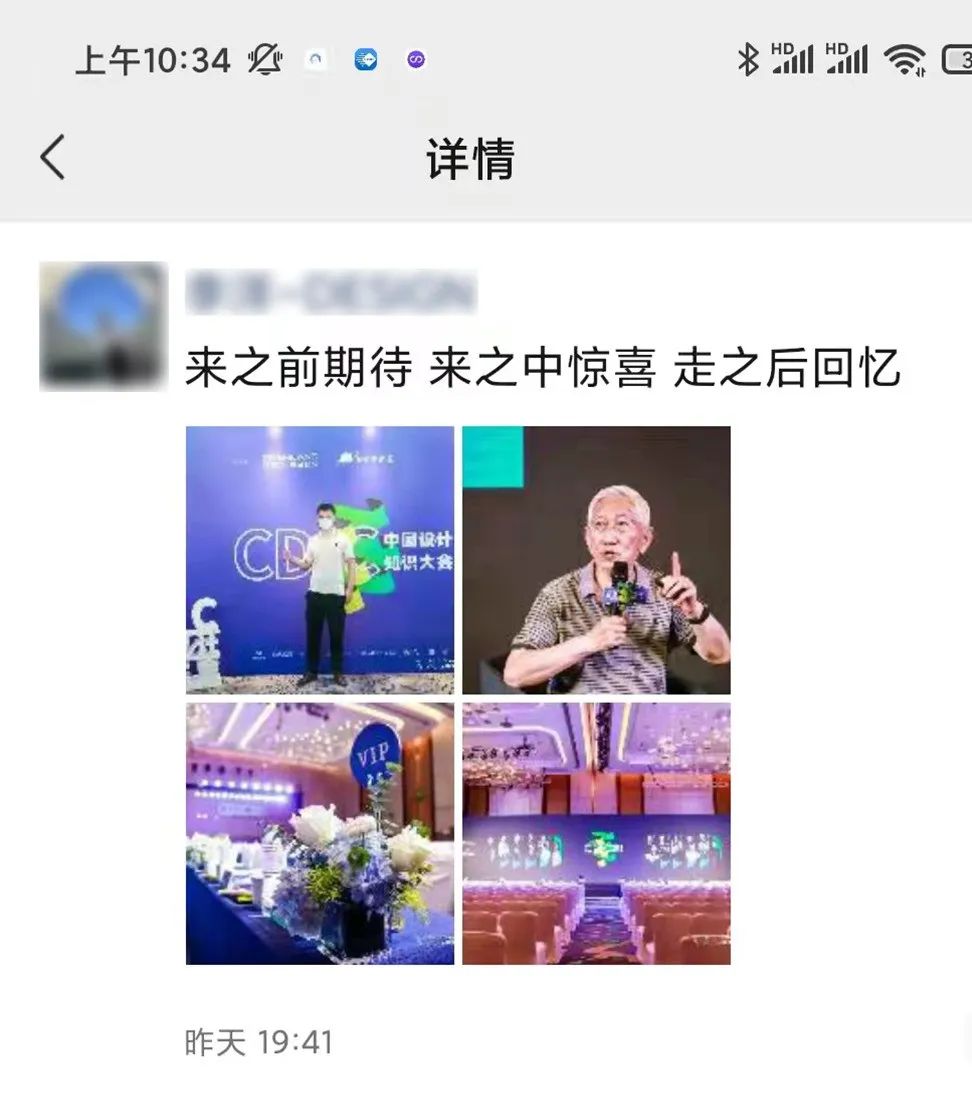Open photo of man at CD backdrop
This screenshot has height=1115, width=972.
pyautogui.click(x=320, y=560)
